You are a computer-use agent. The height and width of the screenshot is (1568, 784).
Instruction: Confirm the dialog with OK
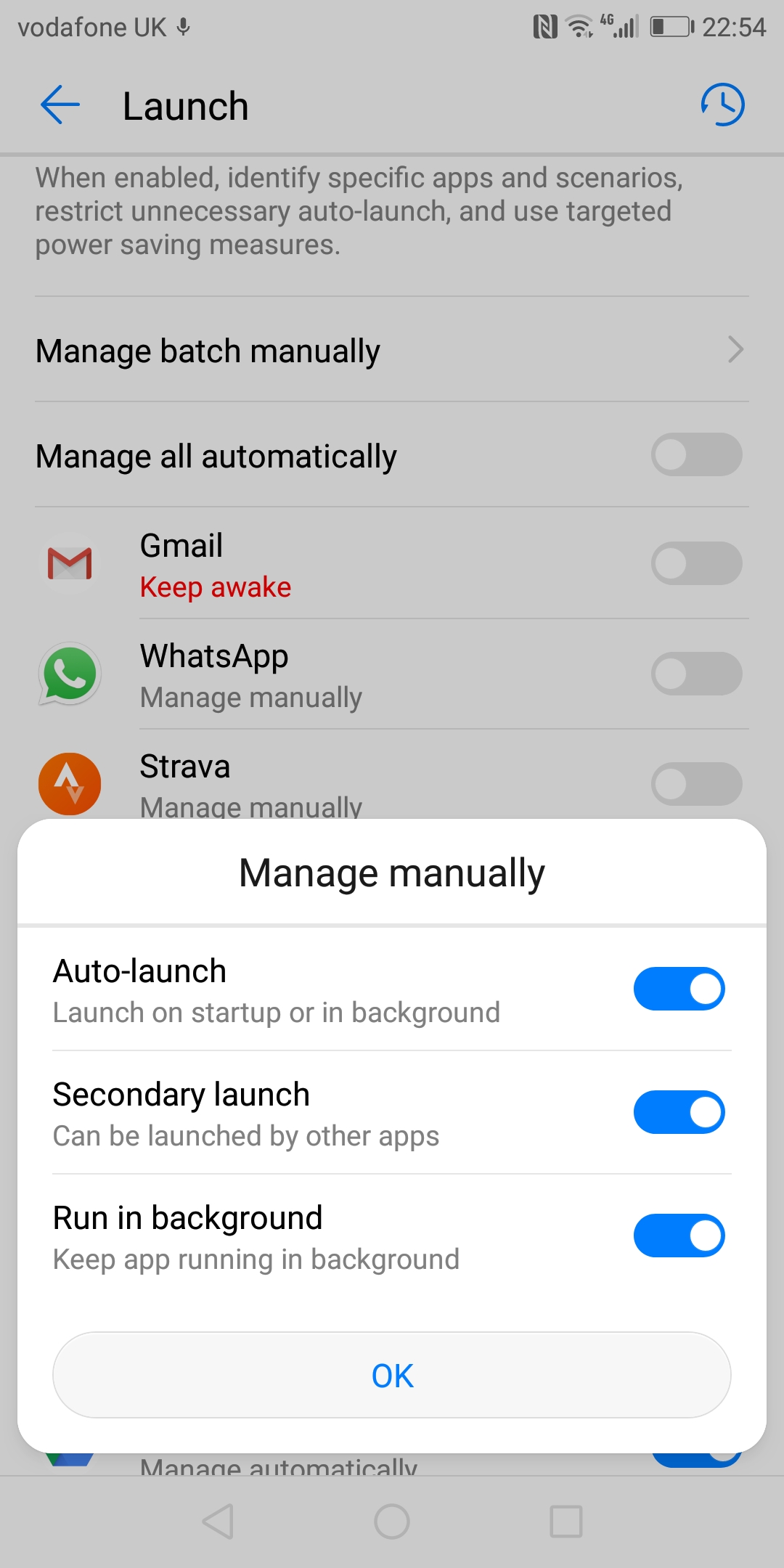392,1375
